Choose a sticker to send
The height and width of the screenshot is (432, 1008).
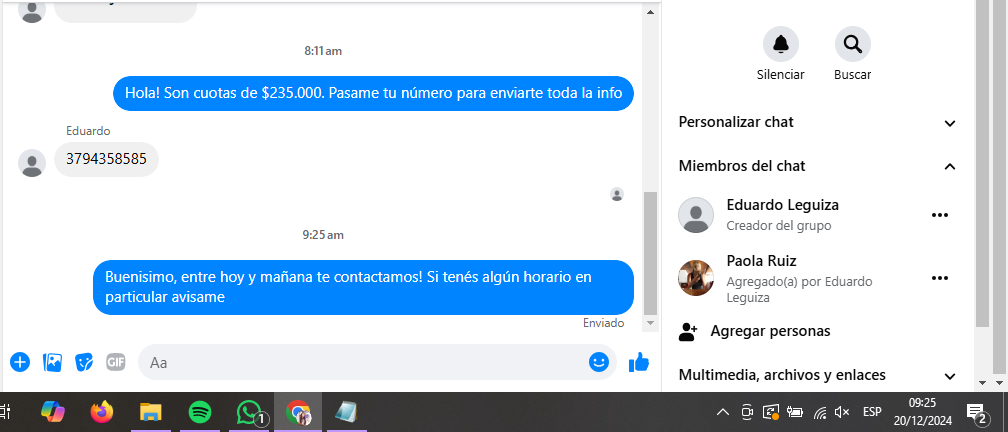point(85,362)
